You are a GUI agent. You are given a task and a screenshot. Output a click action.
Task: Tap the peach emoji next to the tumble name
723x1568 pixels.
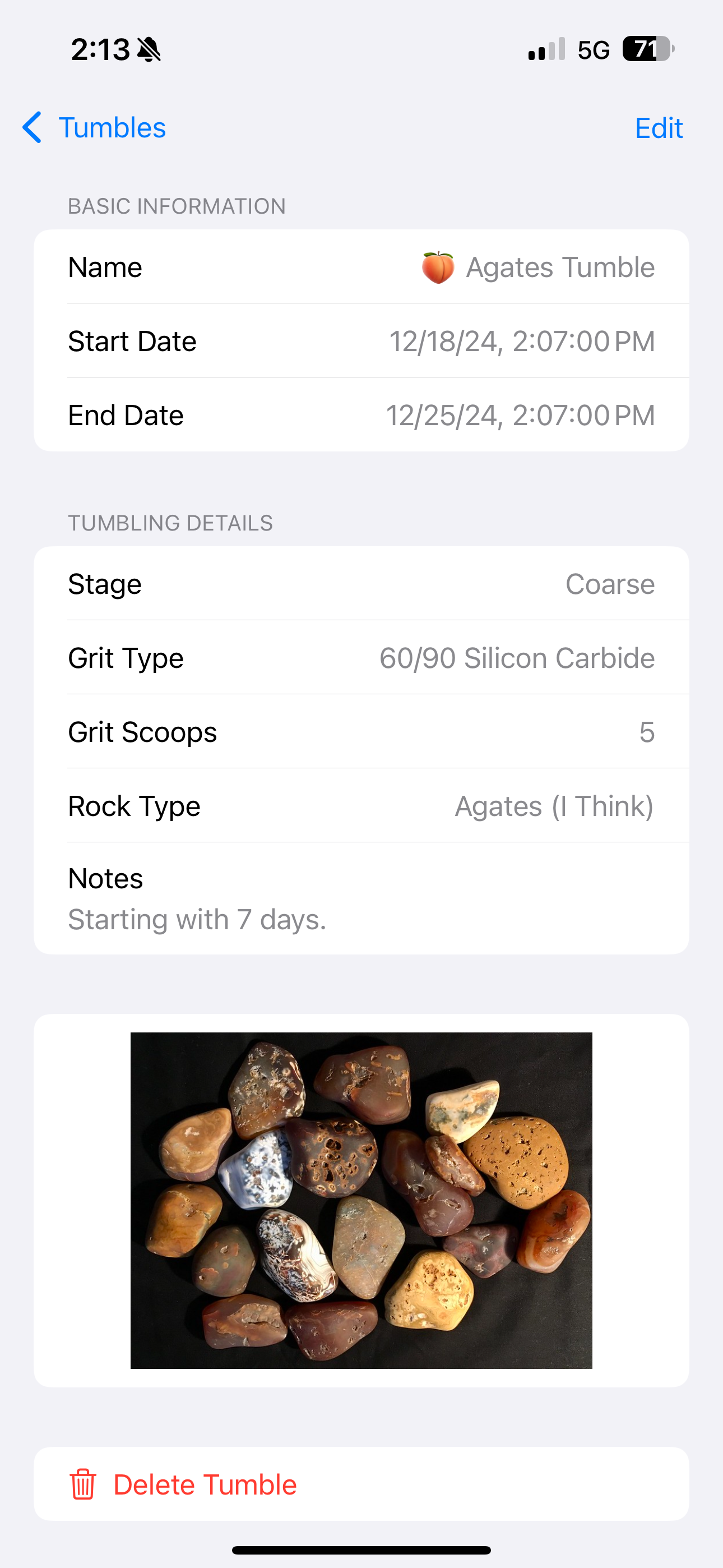click(x=438, y=266)
